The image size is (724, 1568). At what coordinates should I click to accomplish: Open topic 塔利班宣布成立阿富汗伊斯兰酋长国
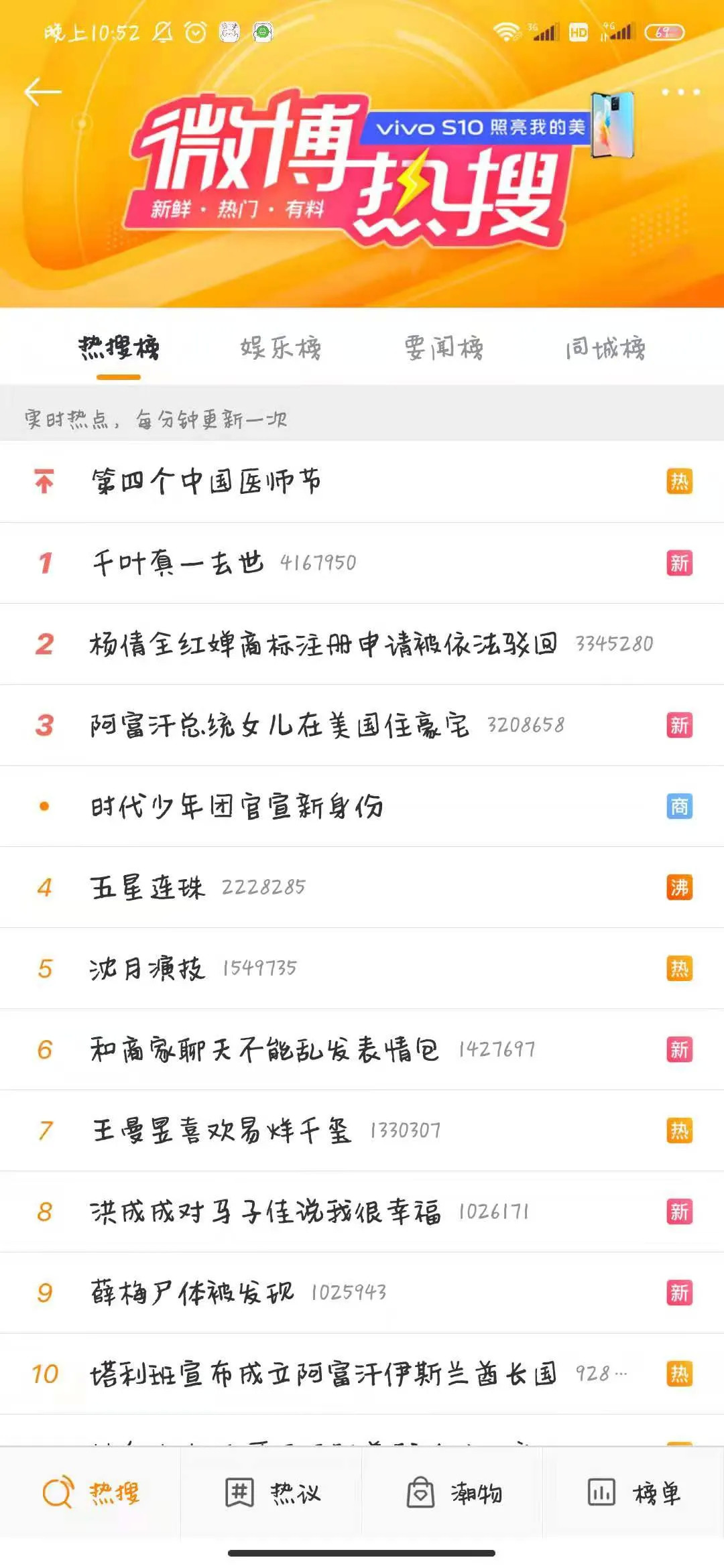[324, 1374]
